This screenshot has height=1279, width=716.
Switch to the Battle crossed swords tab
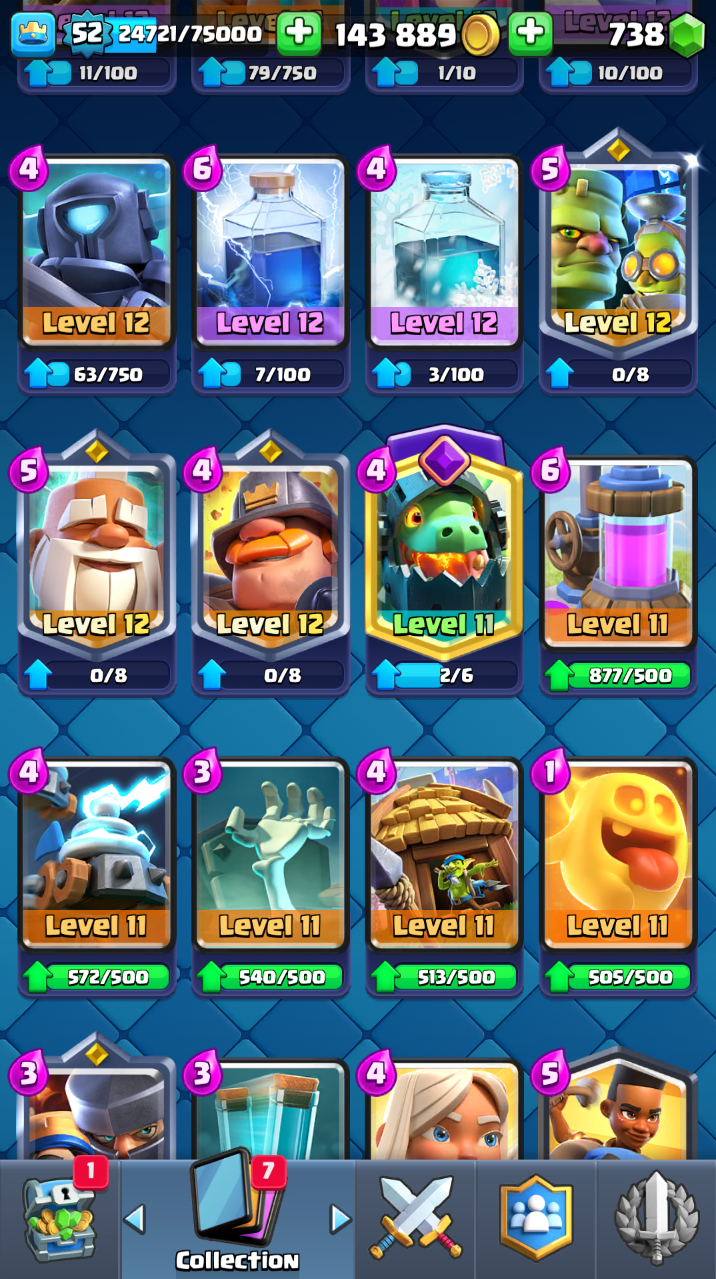(415, 1218)
